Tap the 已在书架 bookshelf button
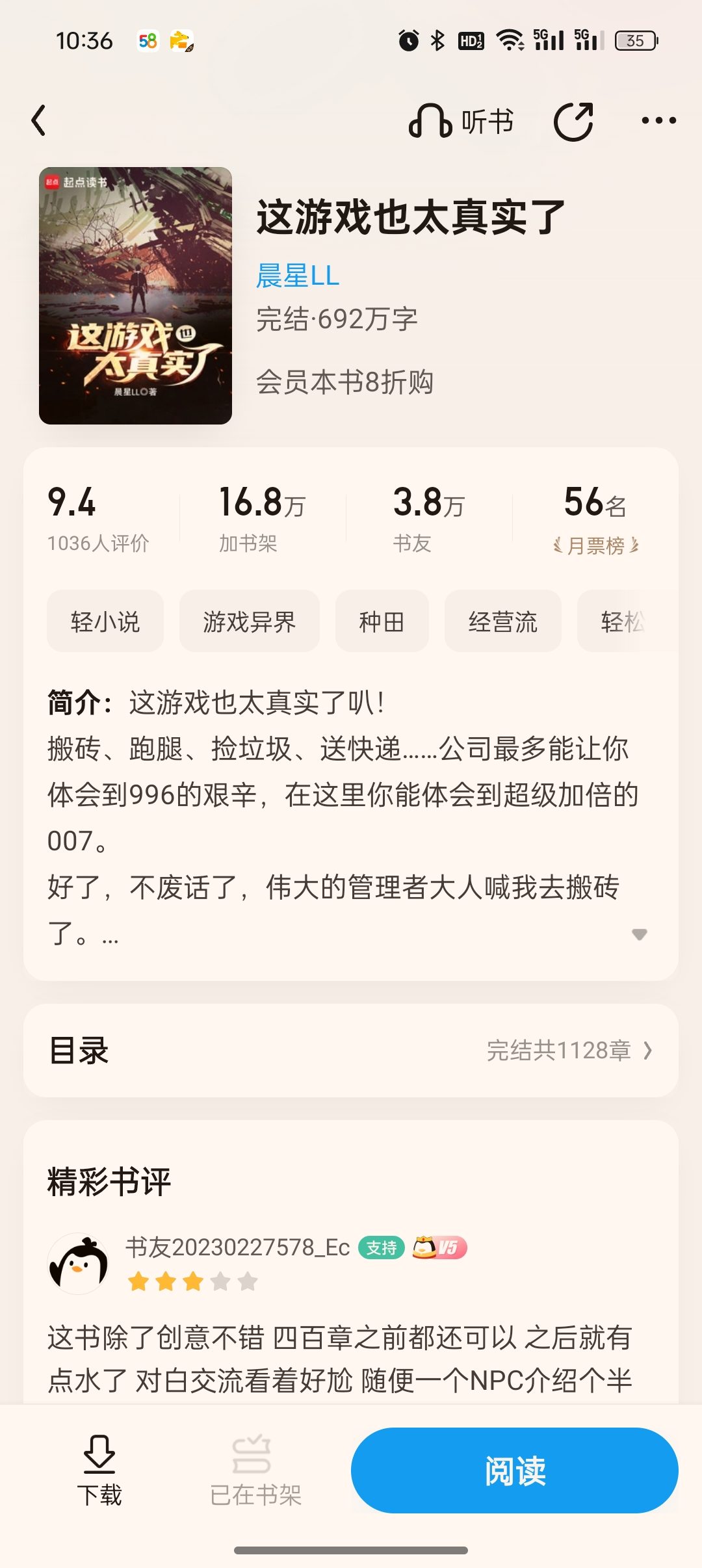Screen dimensions: 702x1568 click(255, 1470)
